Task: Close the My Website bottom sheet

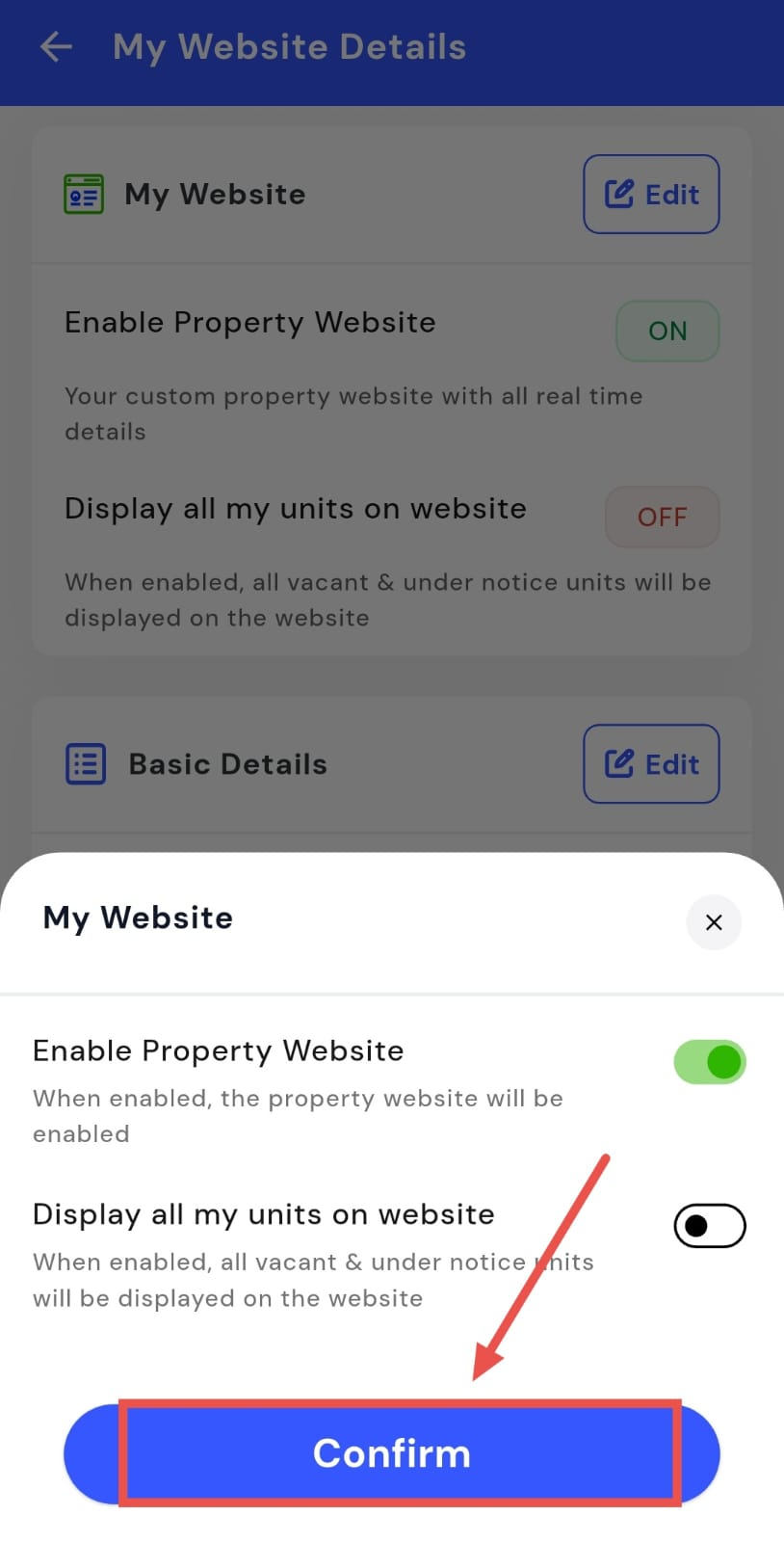Action: click(713, 922)
